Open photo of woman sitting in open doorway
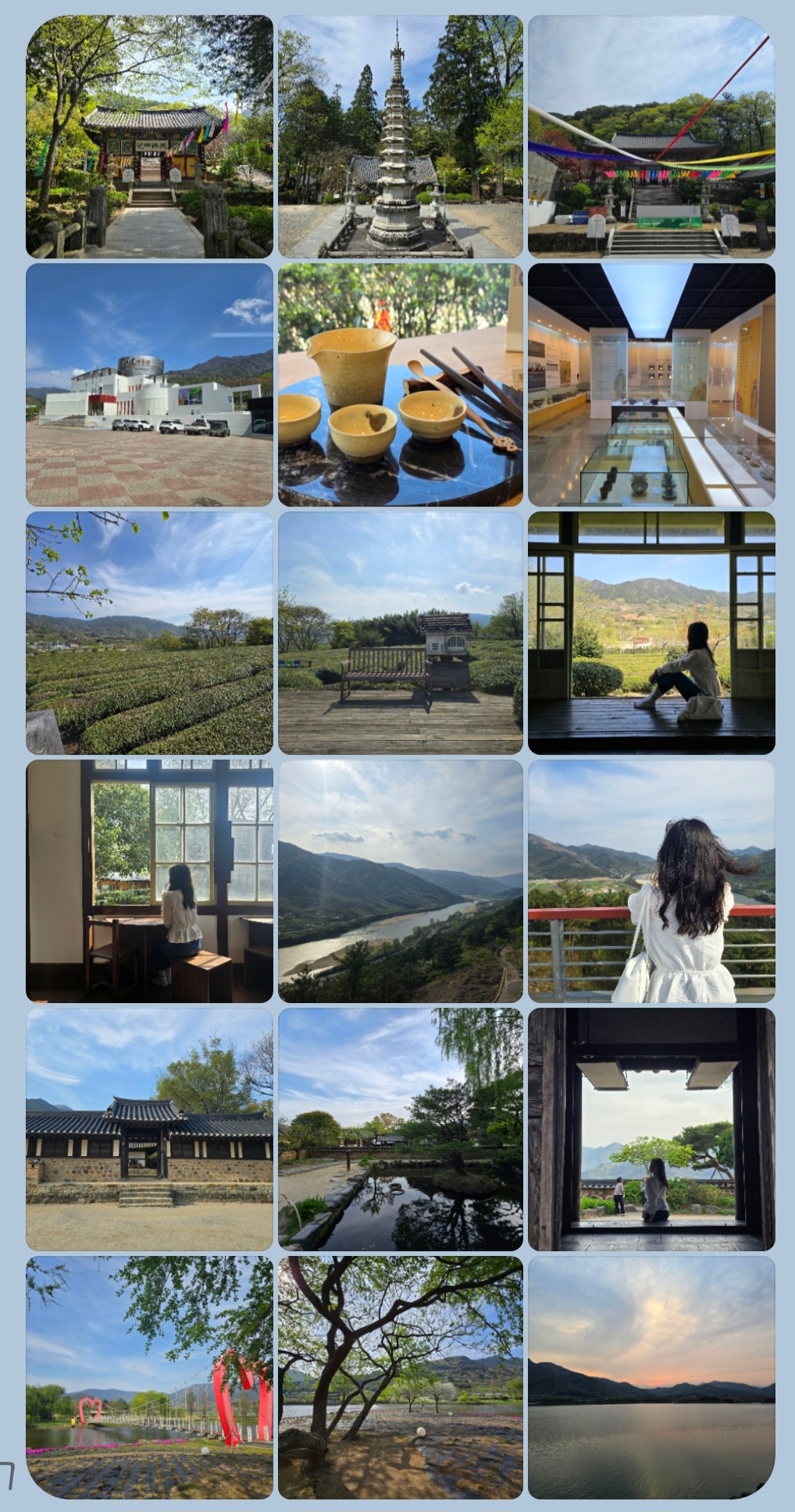795x1512 pixels. coord(651,633)
